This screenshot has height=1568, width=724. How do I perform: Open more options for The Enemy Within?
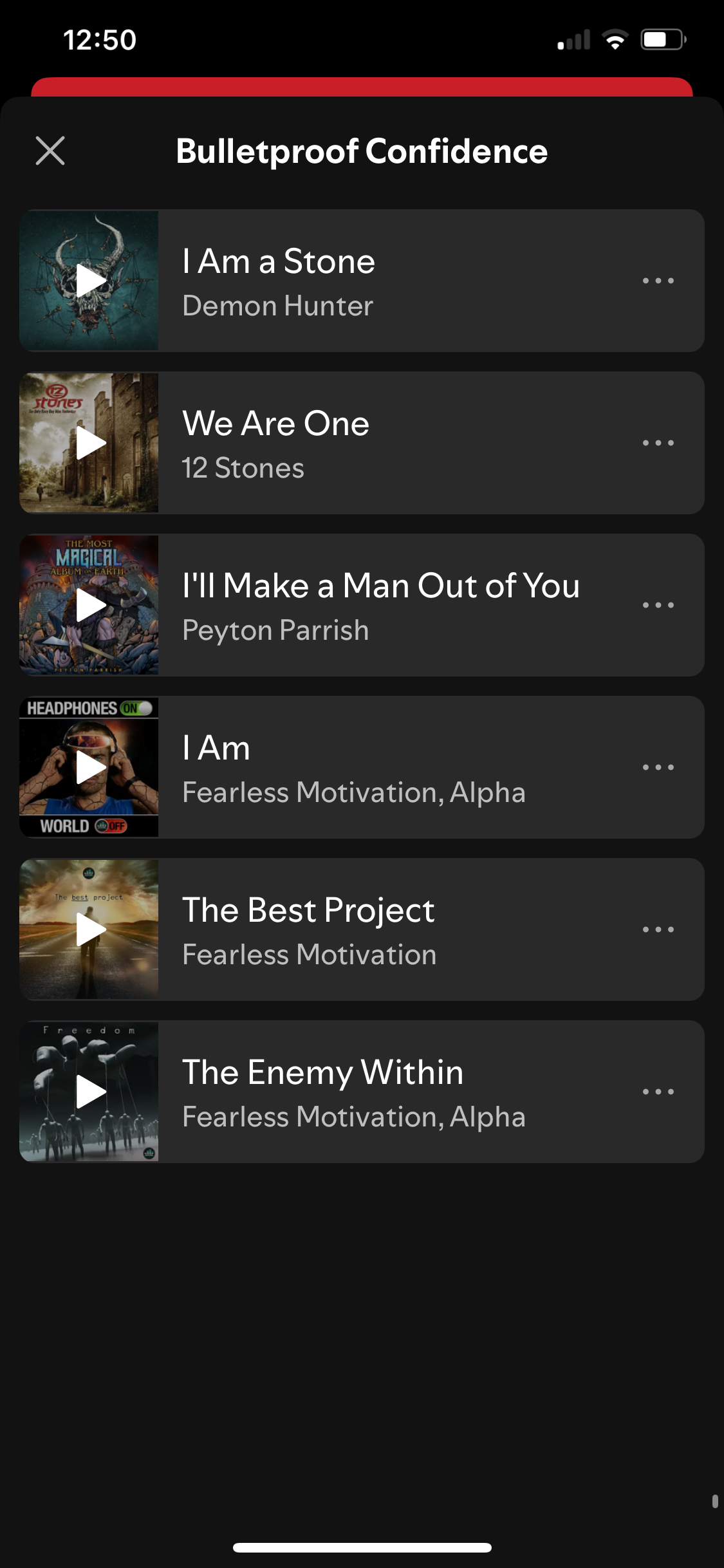point(658,1092)
